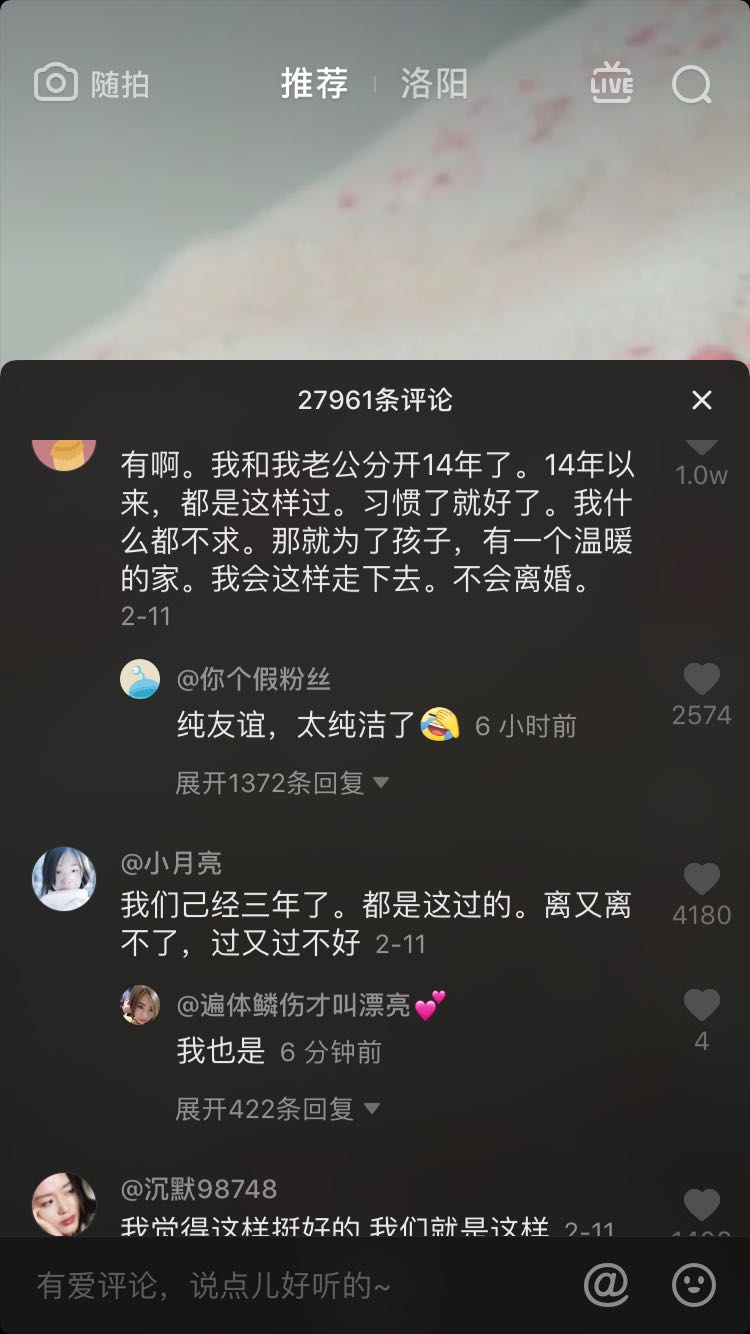Open the LIVE streams icon
The image size is (750, 1334).
(x=611, y=84)
